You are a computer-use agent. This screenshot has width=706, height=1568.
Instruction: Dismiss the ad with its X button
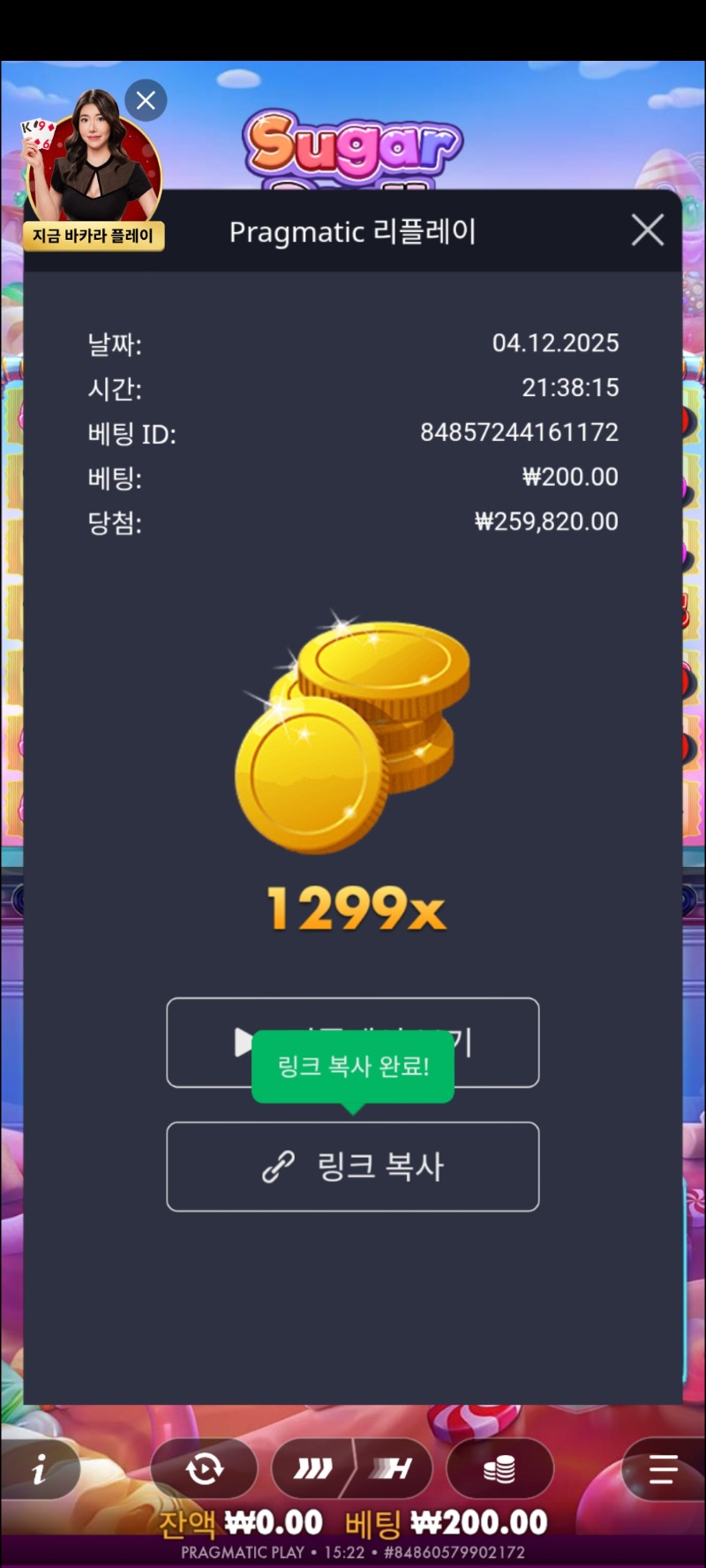pyautogui.click(x=145, y=100)
